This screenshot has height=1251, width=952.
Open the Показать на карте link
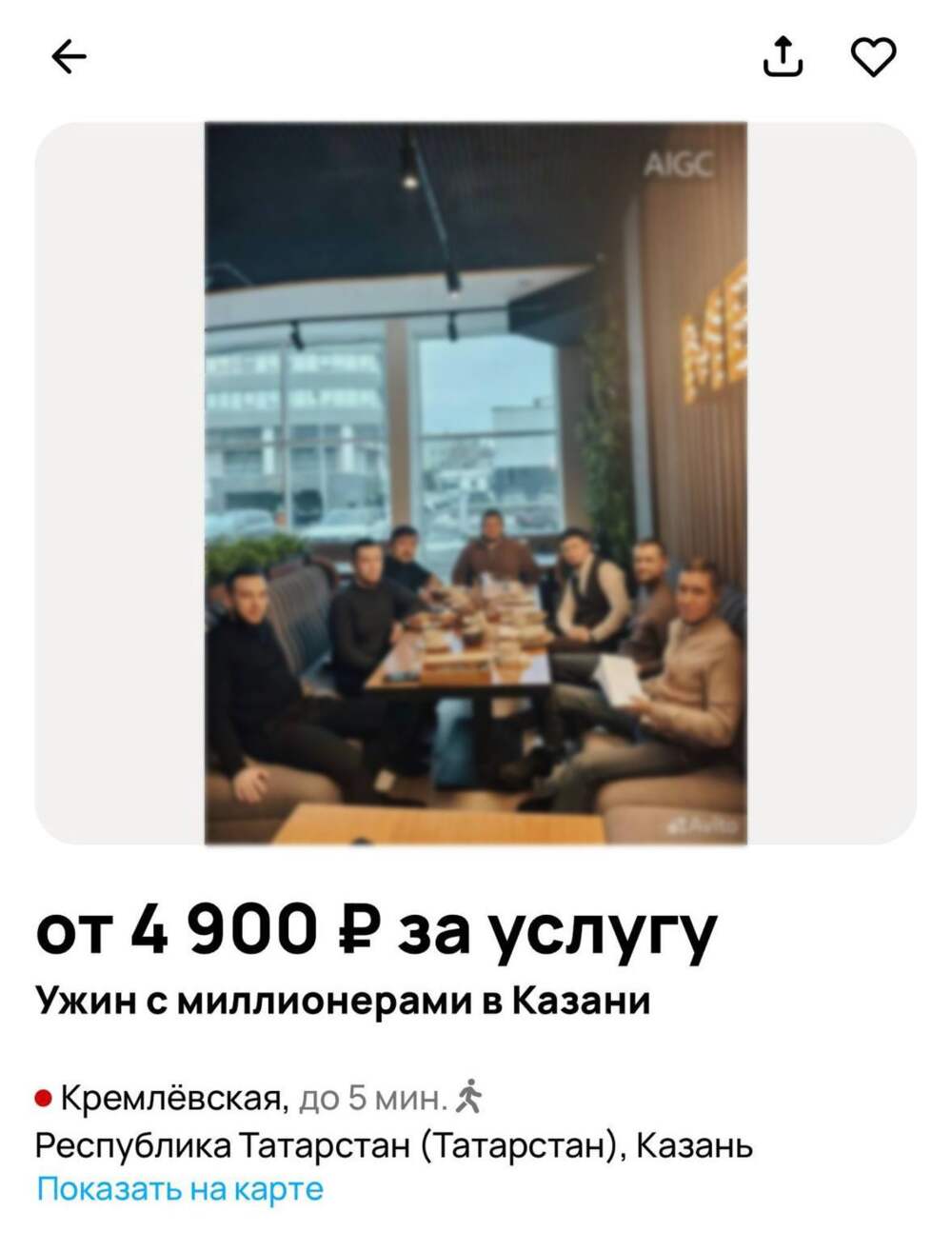180,1189
